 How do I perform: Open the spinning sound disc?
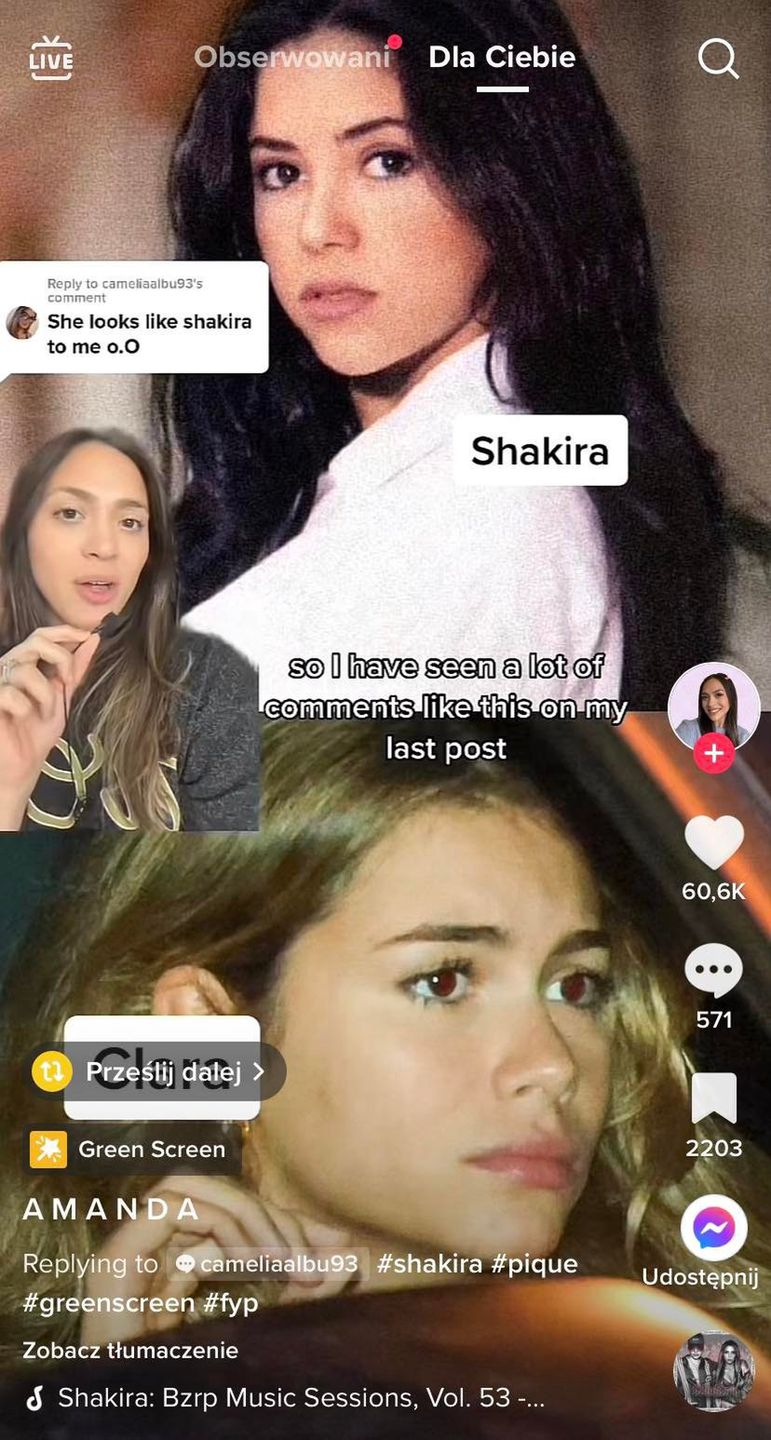point(713,1371)
